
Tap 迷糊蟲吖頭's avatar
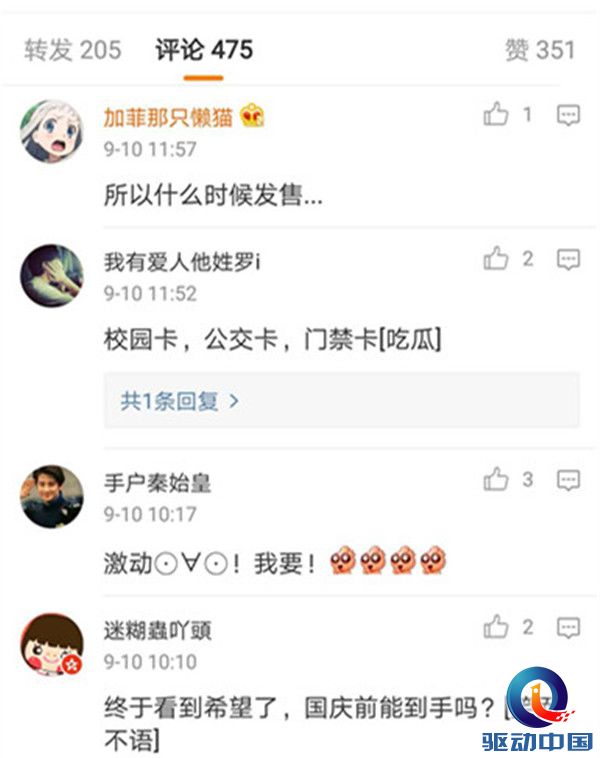pos(51,643)
